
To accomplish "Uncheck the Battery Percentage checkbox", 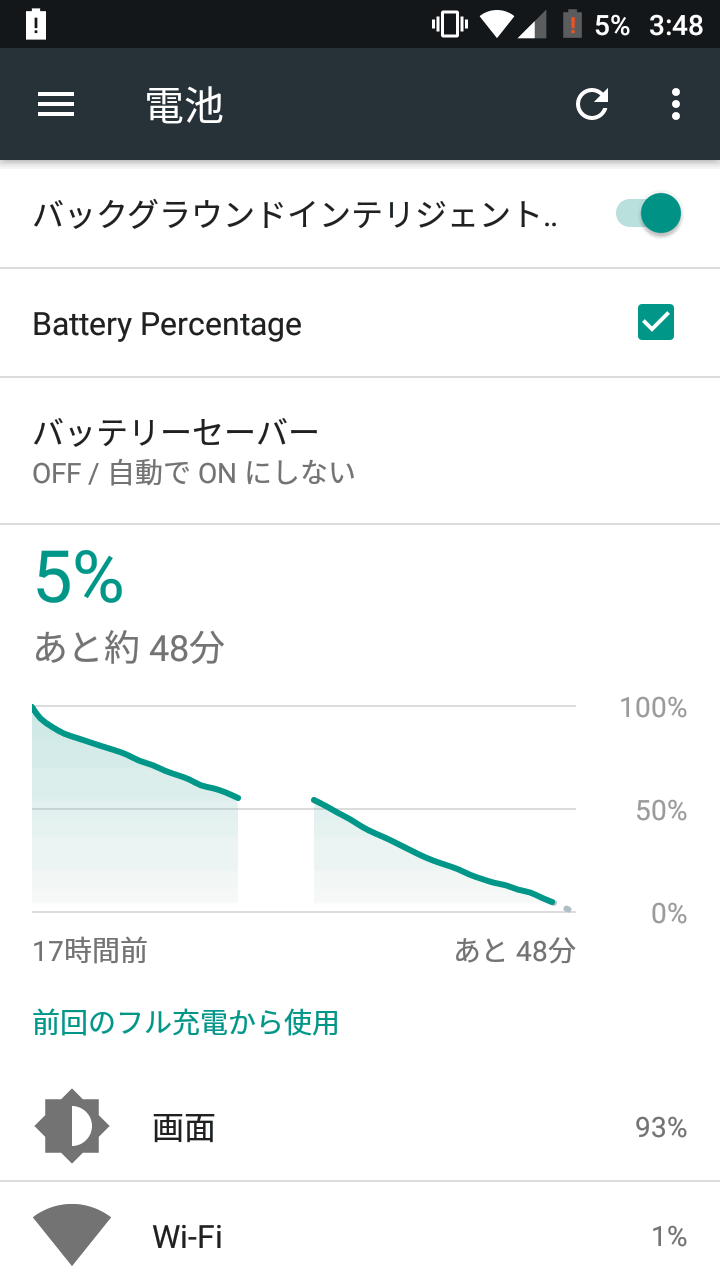I will click(656, 323).
